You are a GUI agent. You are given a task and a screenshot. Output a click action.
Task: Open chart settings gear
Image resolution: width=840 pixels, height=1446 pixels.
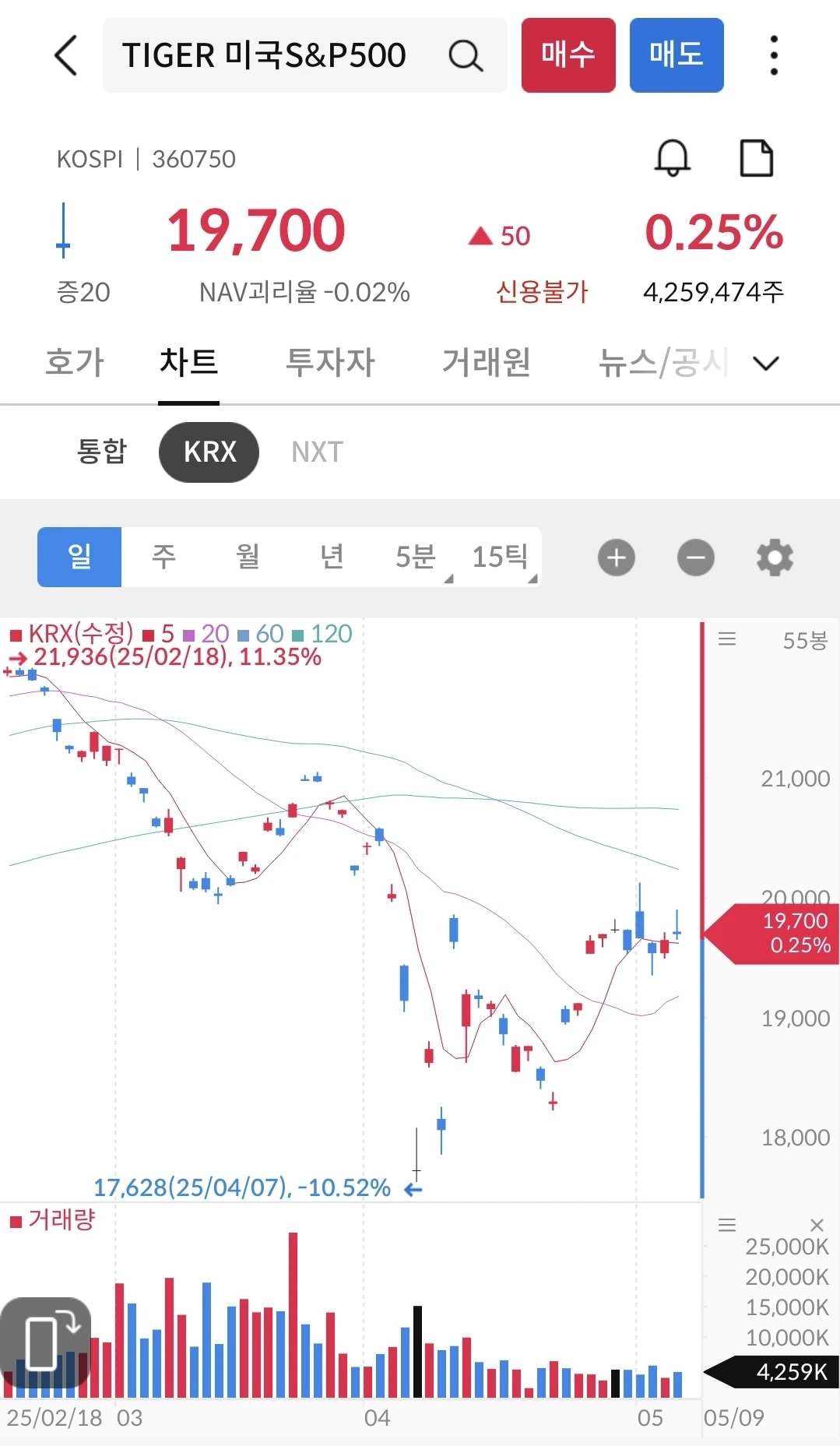tap(775, 558)
